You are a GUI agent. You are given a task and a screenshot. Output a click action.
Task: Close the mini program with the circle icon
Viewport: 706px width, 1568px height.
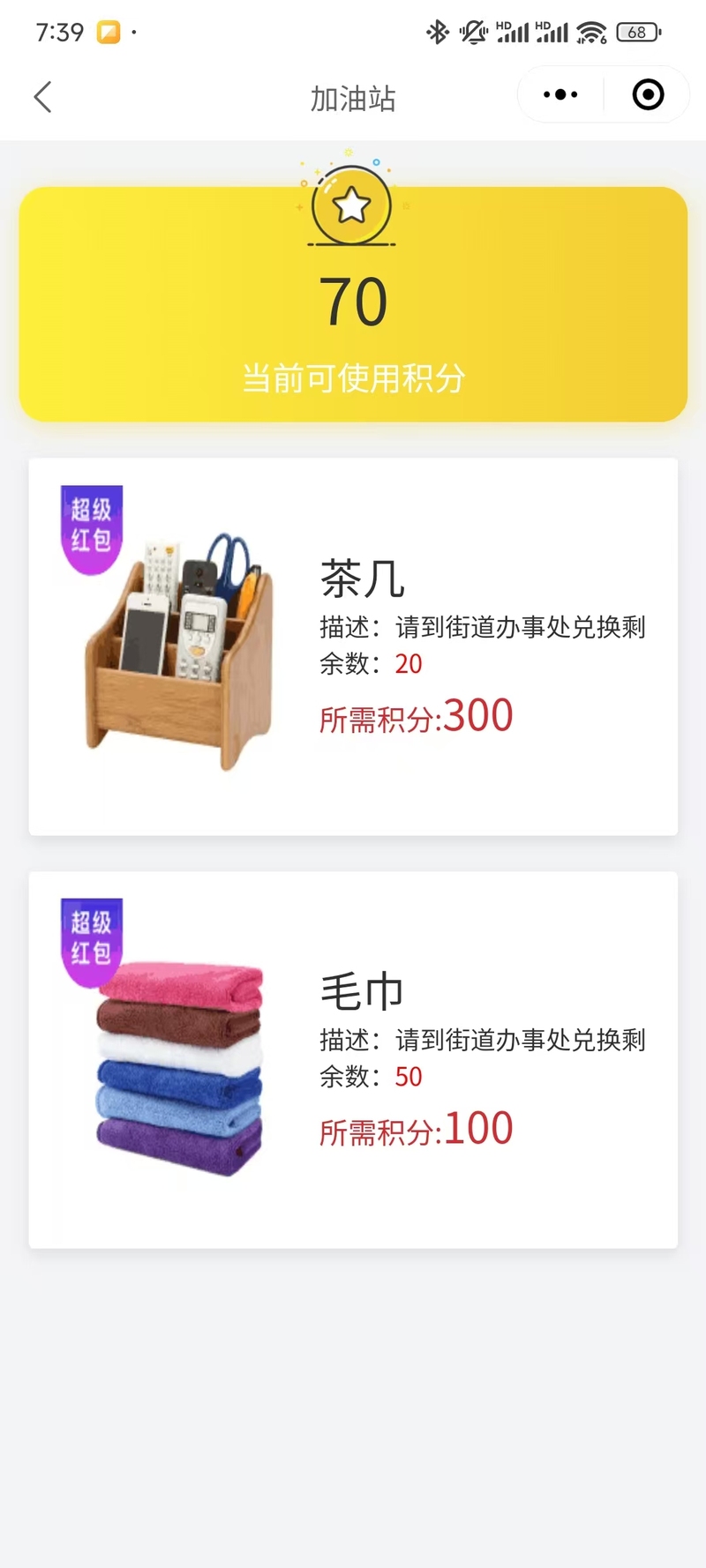[x=648, y=94]
